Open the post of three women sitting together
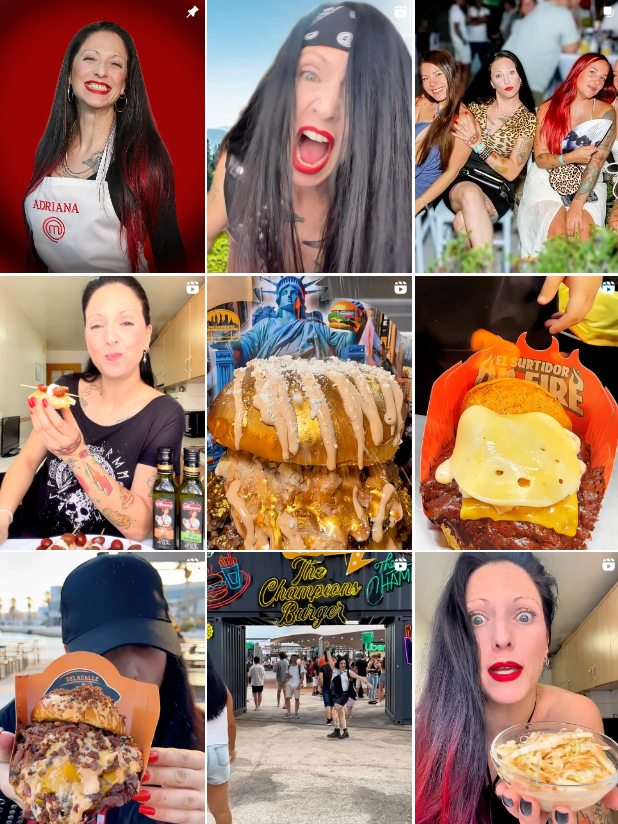Screen dimensions: 618x824 coord(516,136)
